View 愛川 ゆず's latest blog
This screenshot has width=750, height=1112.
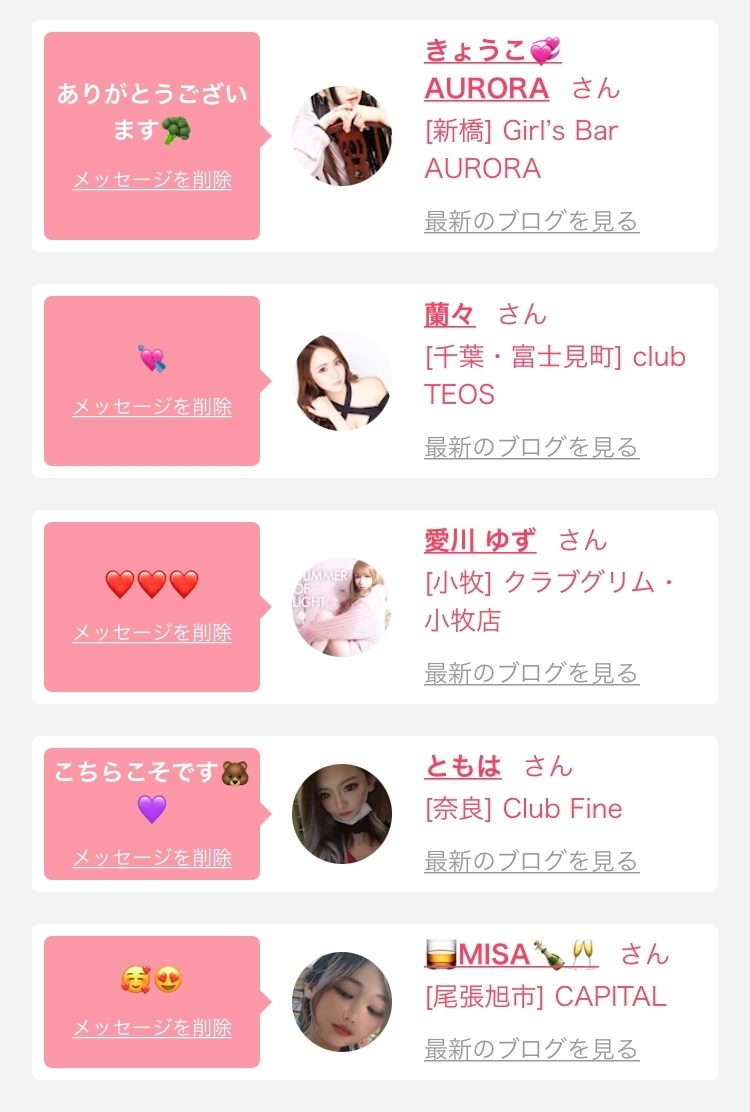531,673
